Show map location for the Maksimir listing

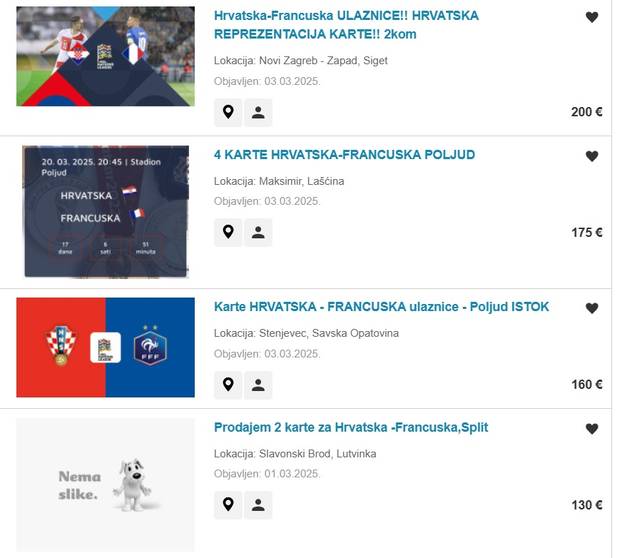228,232
